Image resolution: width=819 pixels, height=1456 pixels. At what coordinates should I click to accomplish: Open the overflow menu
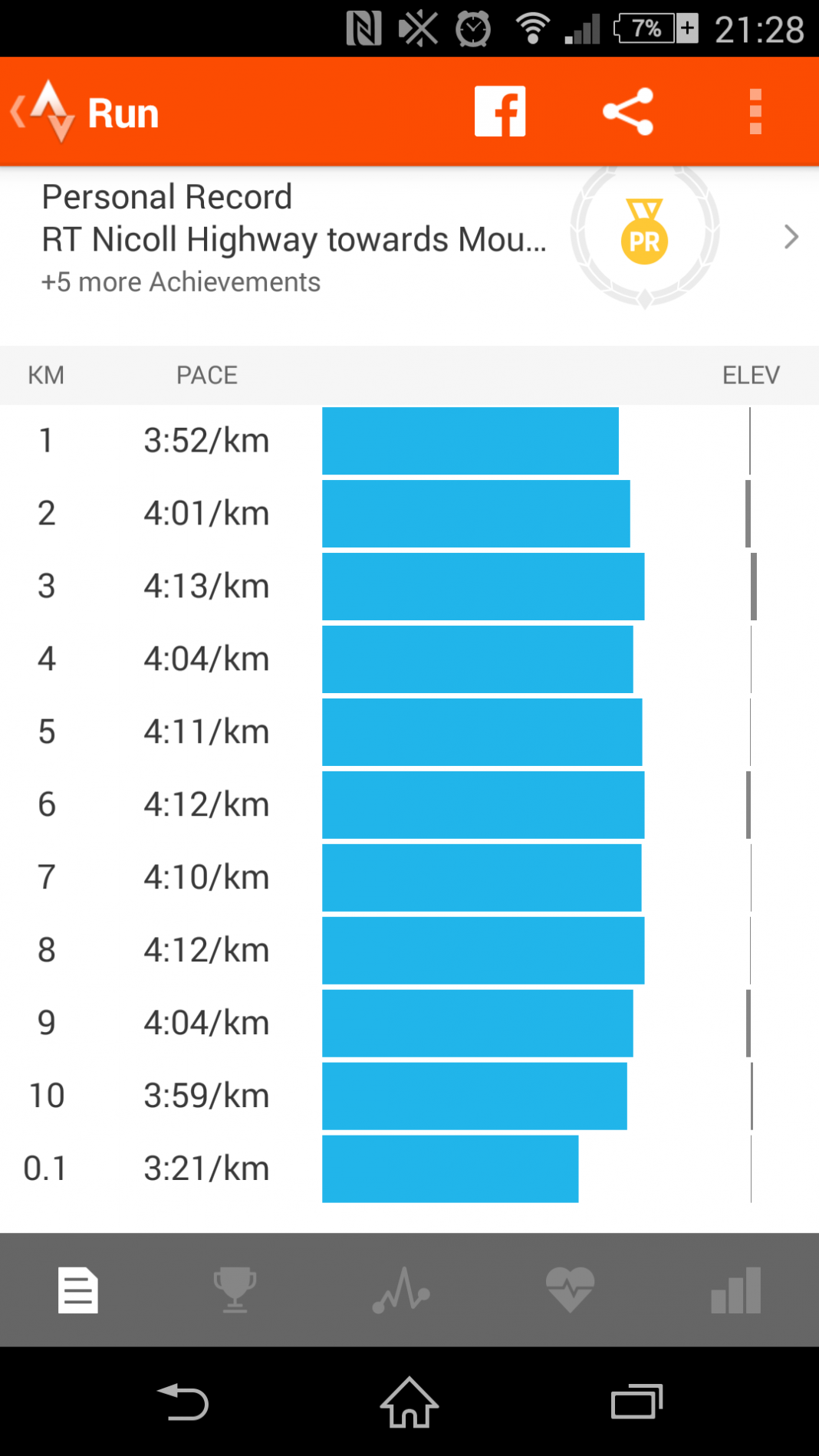pos(755,112)
